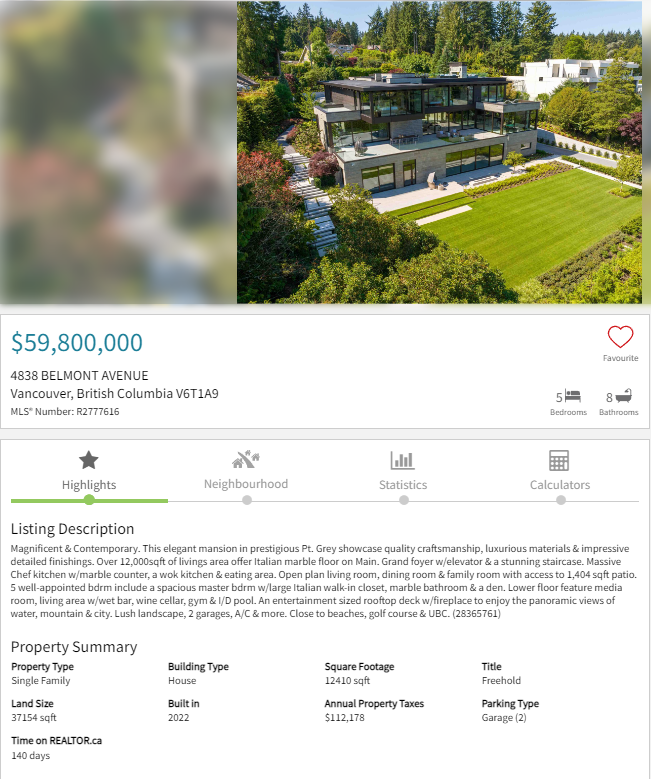This screenshot has width=651, height=779.
Task: Select the Calculators tab
Action: coord(559,471)
